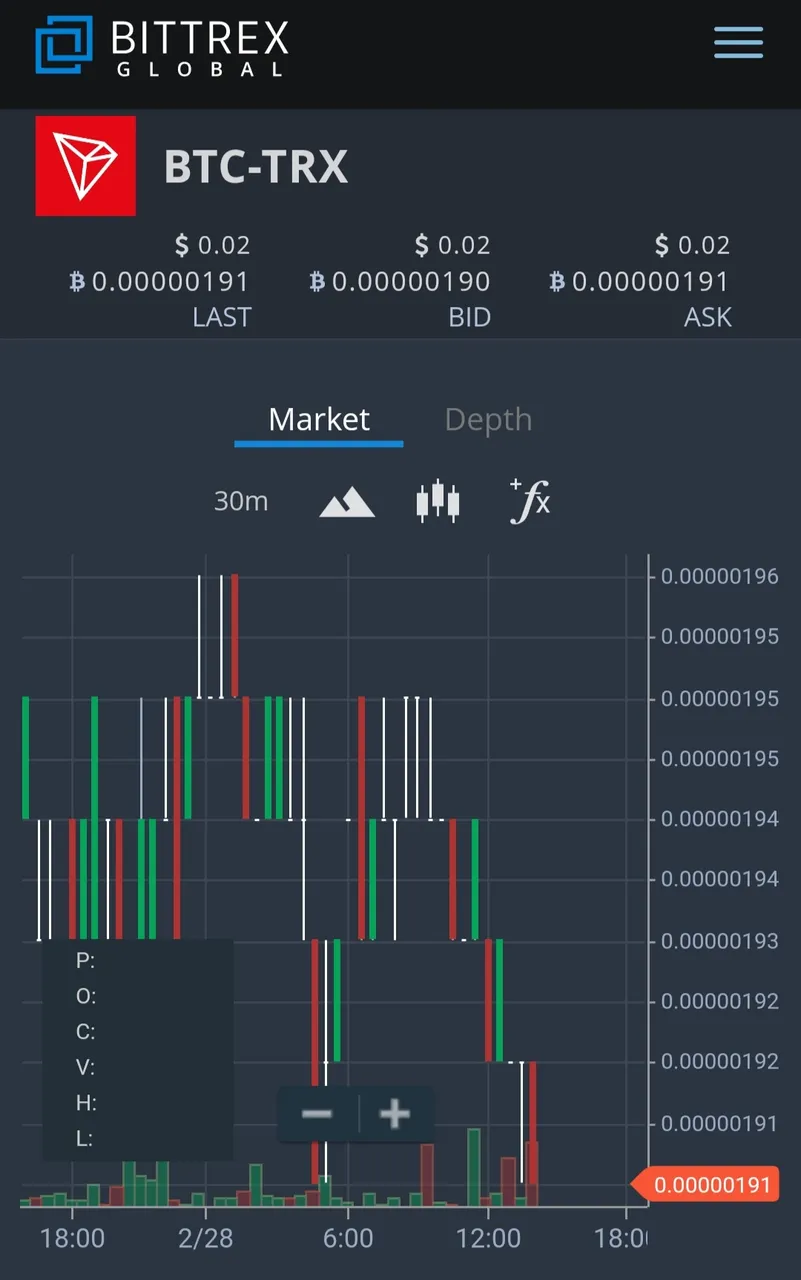Click the TRON logo next to BTC-TRX
Image resolution: width=801 pixels, height=1280 pixels.
click(85, 165)
